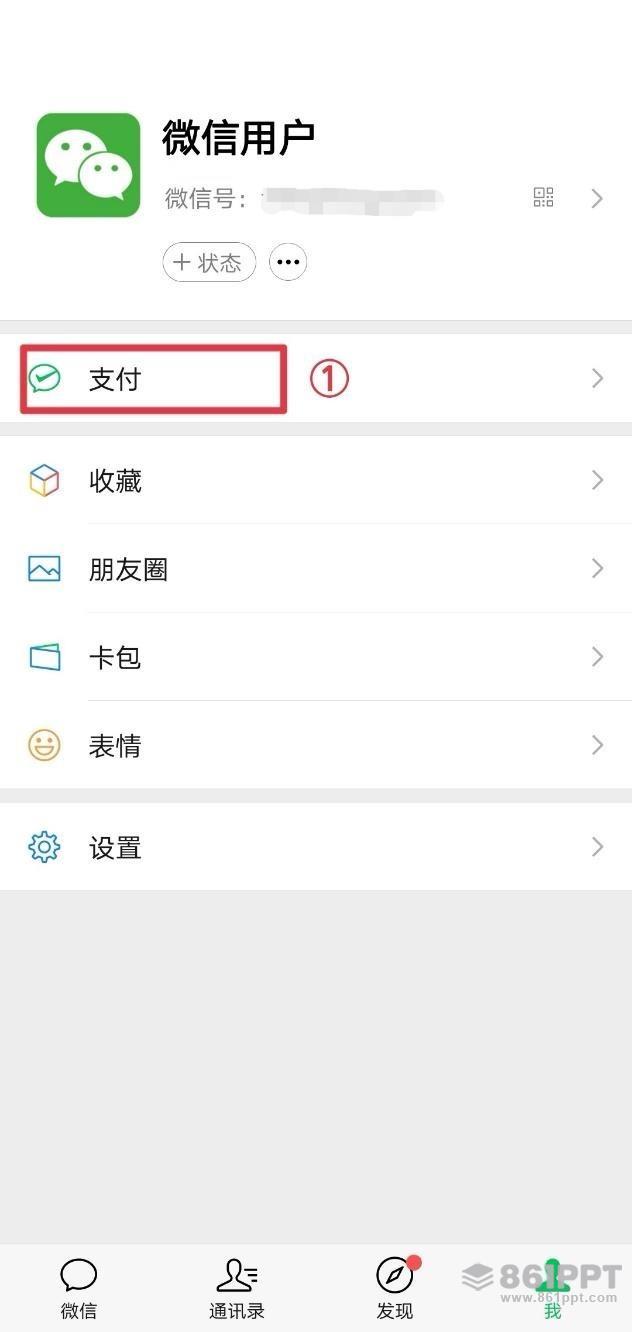This screenshot has width=632, height=1332.
Task: Open 设置 settings
Action: [x=316, y=847]
